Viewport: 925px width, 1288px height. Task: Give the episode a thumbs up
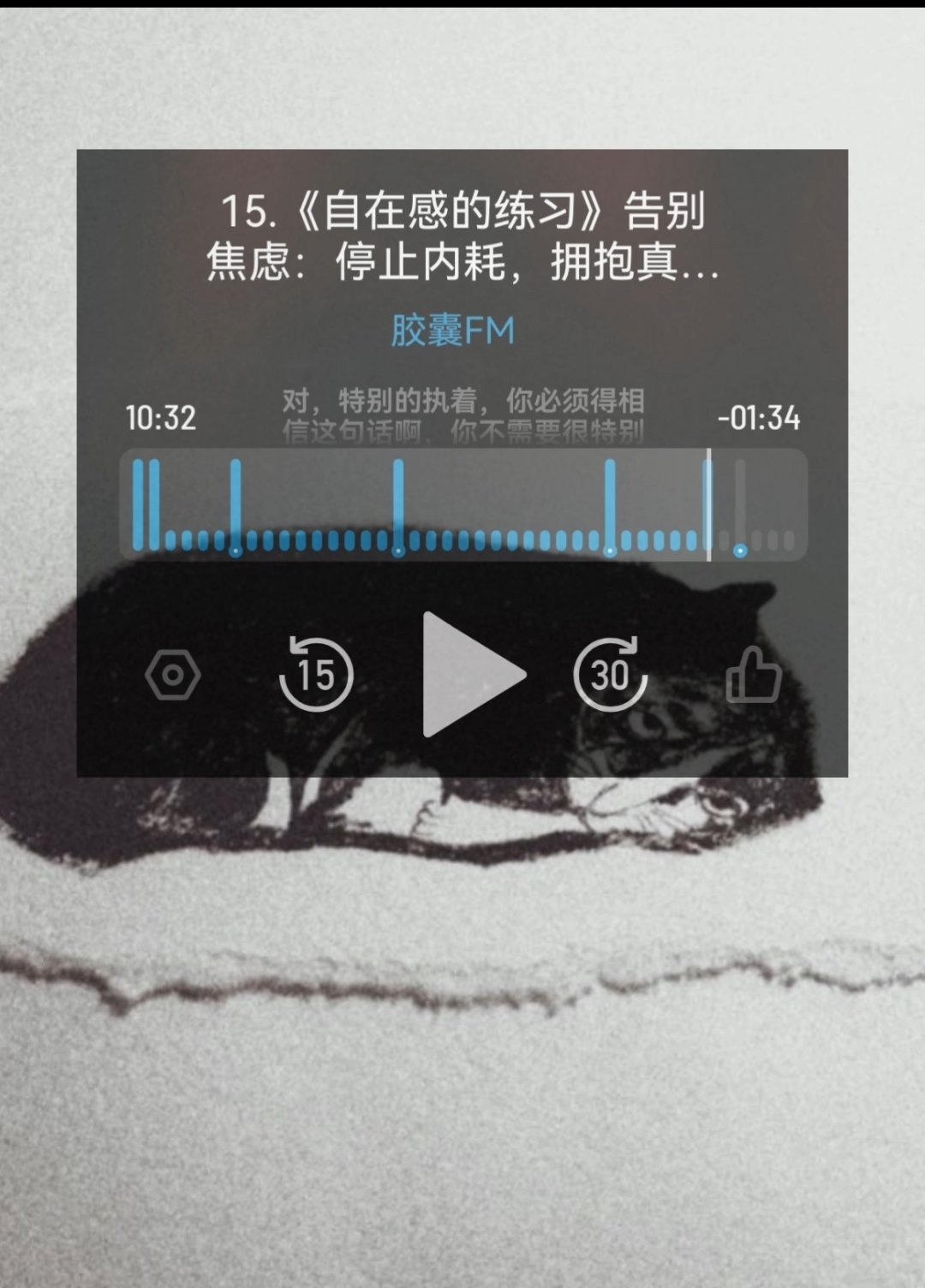coord(753,675)
